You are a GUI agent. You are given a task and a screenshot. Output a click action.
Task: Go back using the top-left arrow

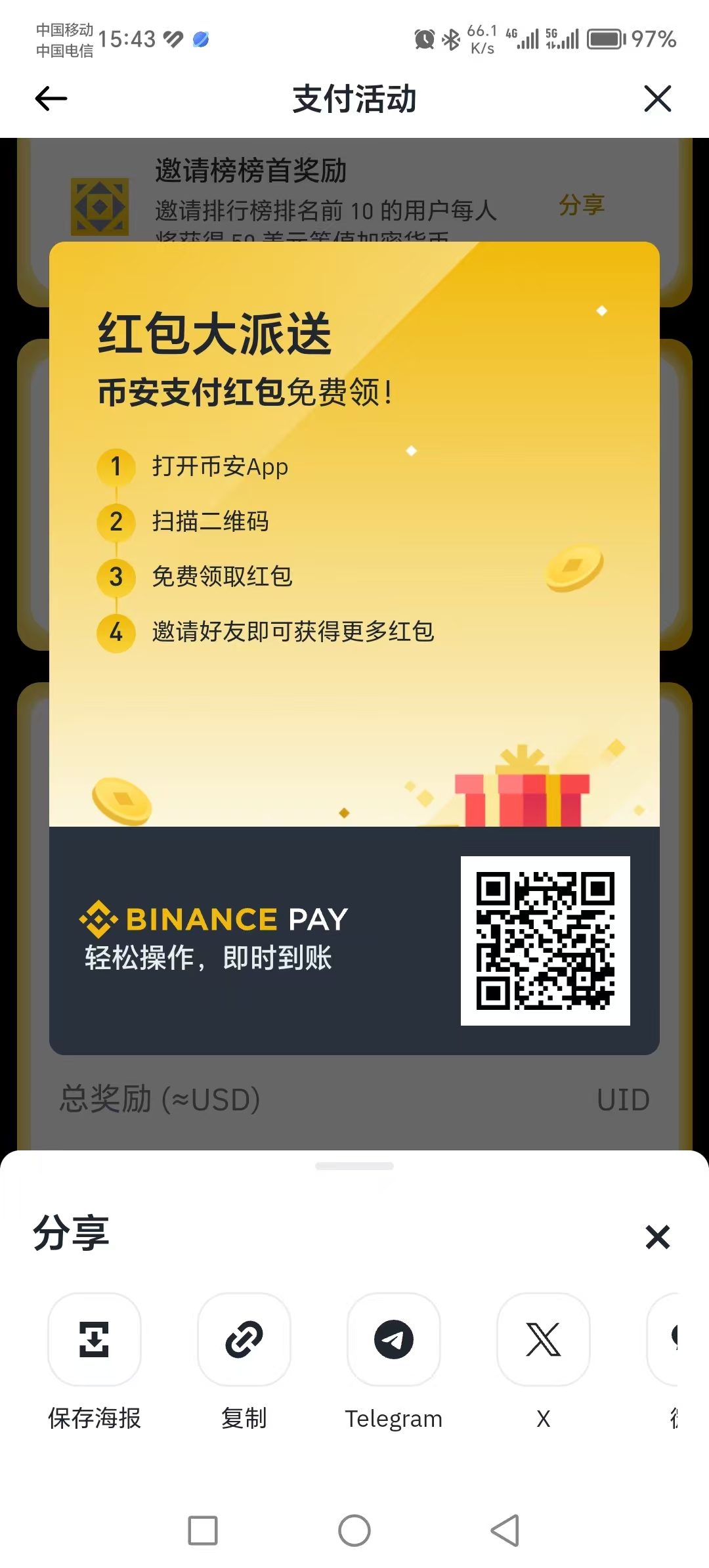[x=51, y=99]
